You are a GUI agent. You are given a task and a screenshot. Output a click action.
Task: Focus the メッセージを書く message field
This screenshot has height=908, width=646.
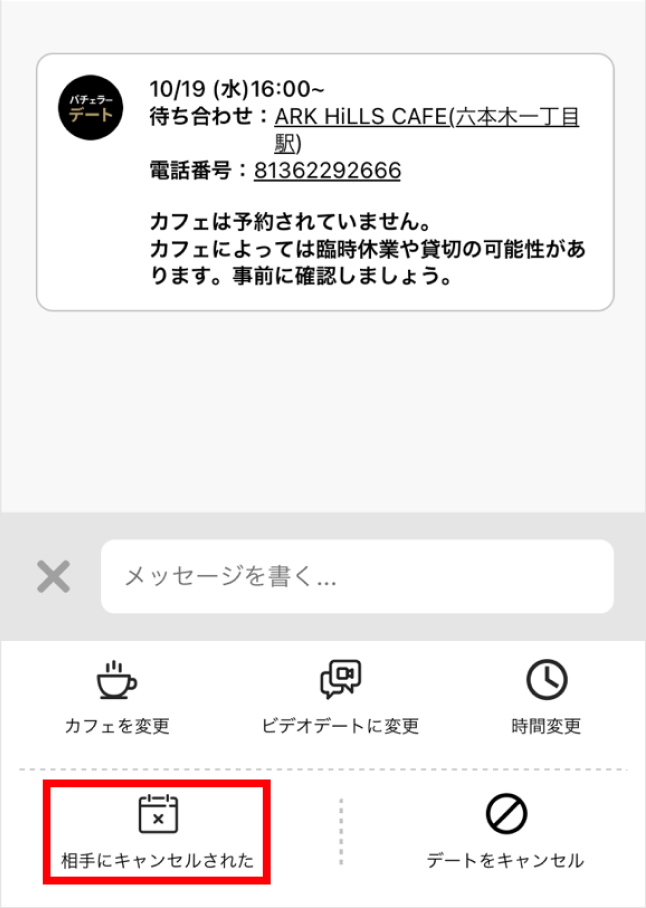click(357, 577)
